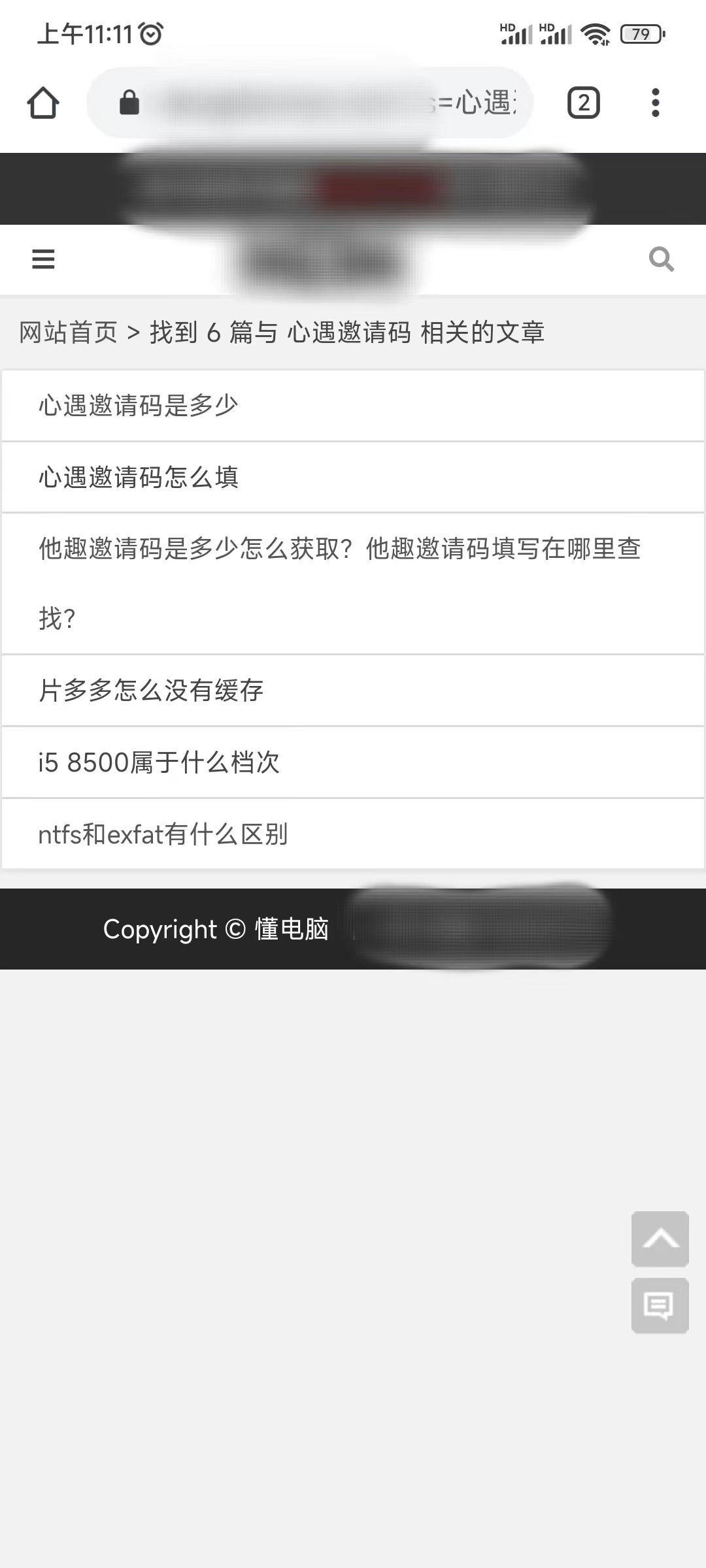The image size is (706, 1568).
Task: Click the search magnifier icon
Action: click(662, 259)
